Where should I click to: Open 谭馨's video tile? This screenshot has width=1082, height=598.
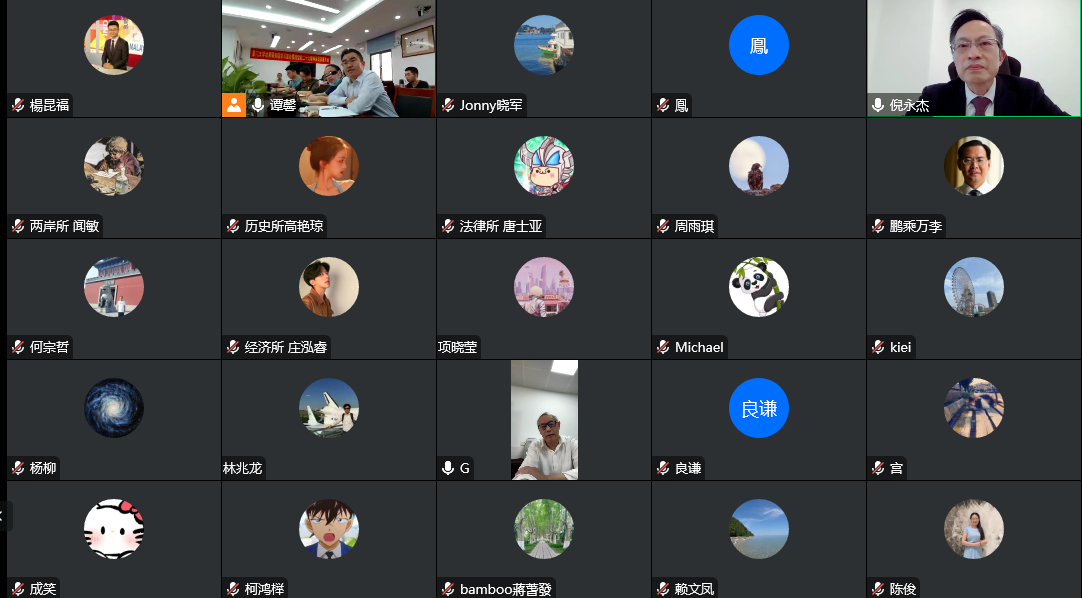(x=328, y=58)
